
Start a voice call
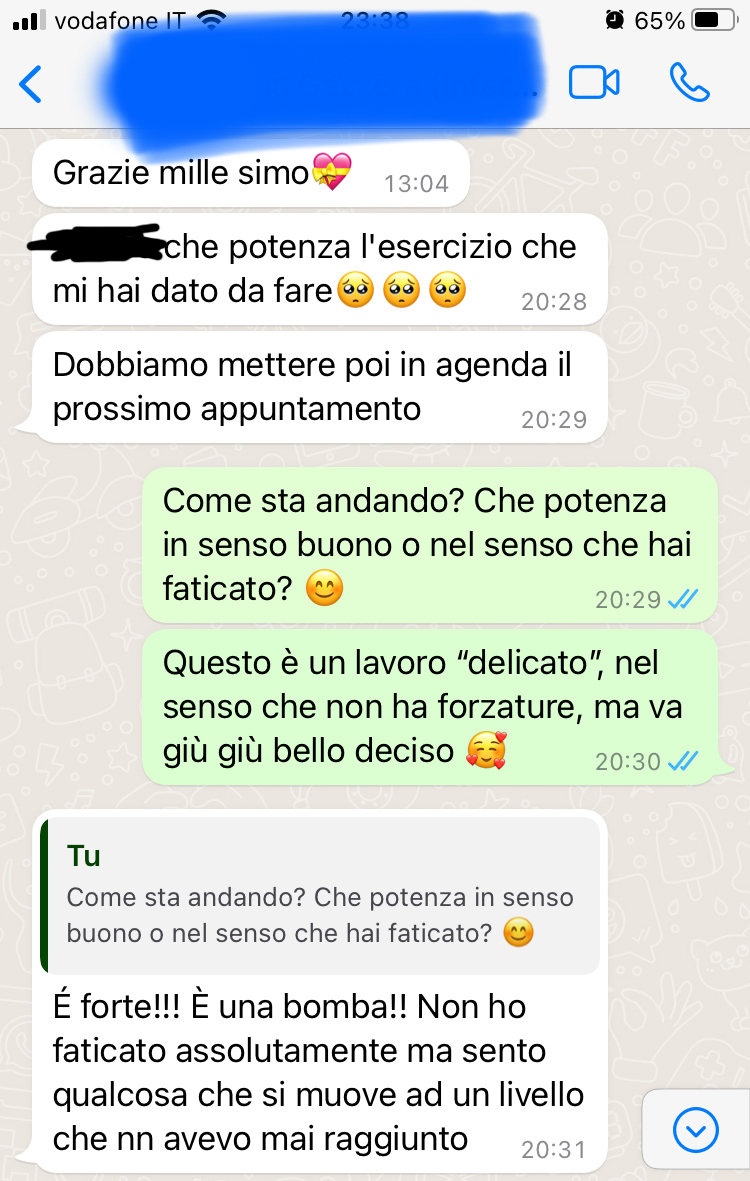point(689,83)
